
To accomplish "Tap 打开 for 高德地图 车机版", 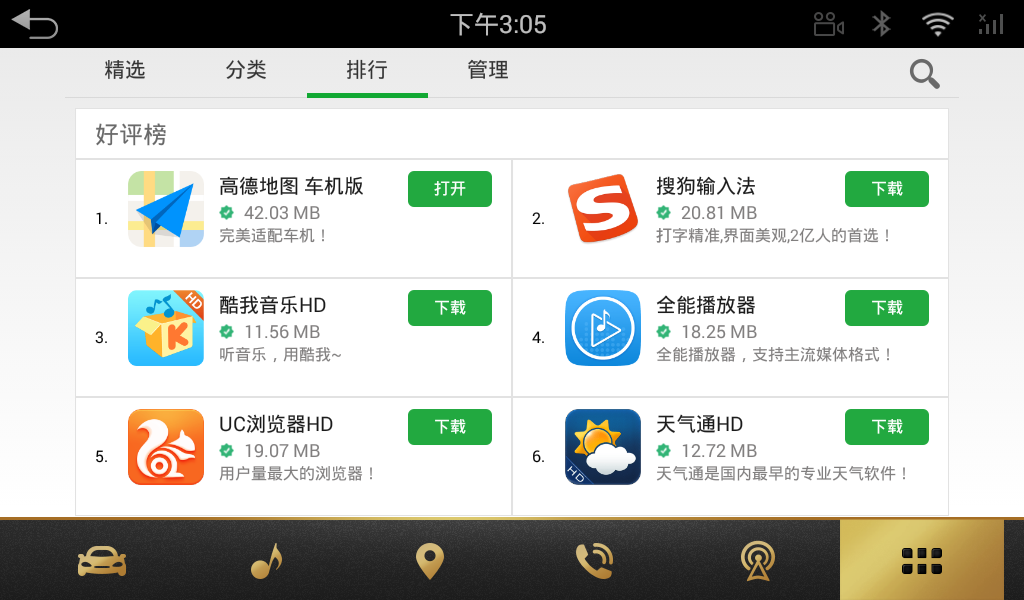I will click(x=450, y=189).
